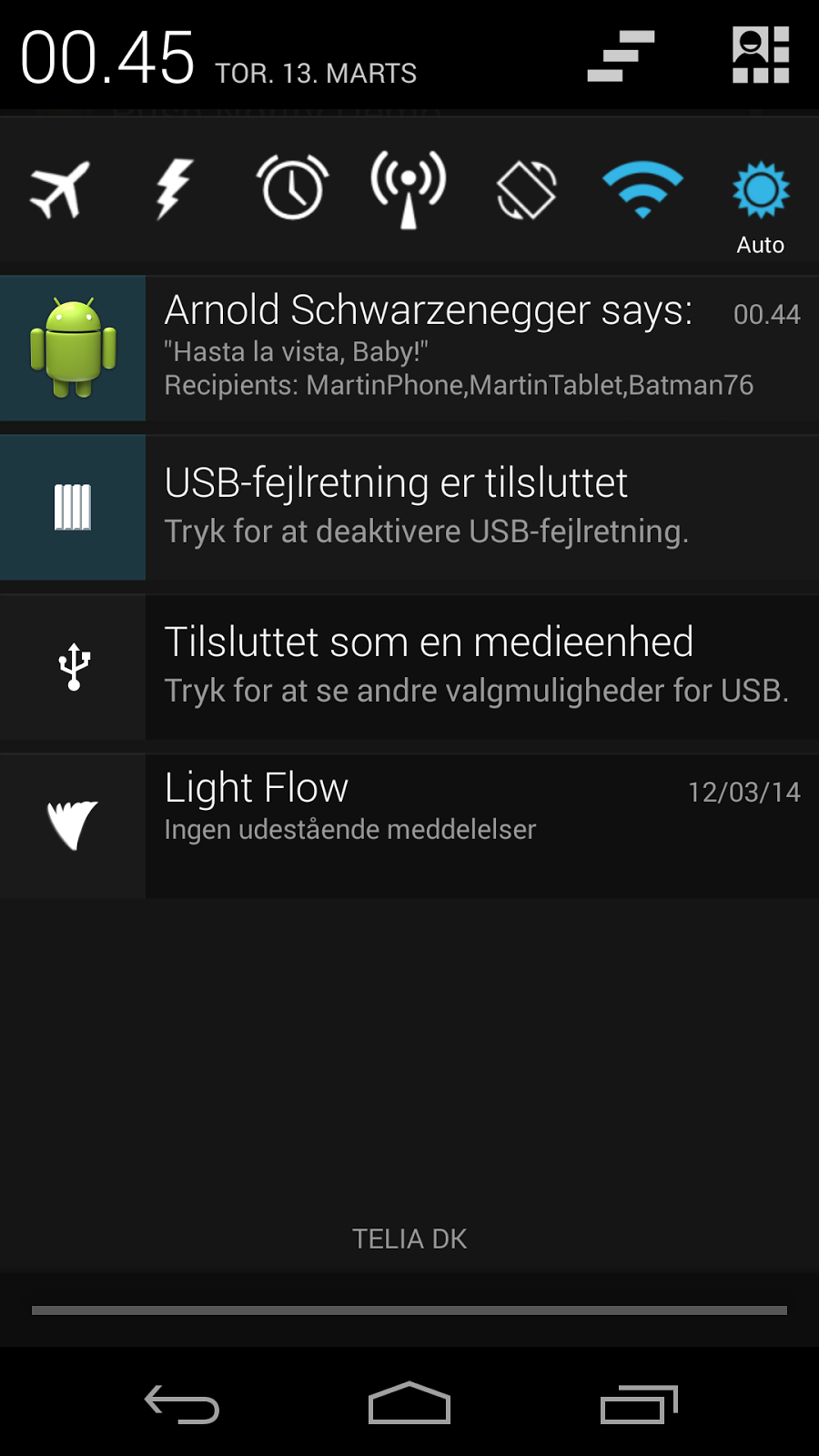Show recent apps
Viewport: 819px width, 1456px height.
tap(639, 1404)
